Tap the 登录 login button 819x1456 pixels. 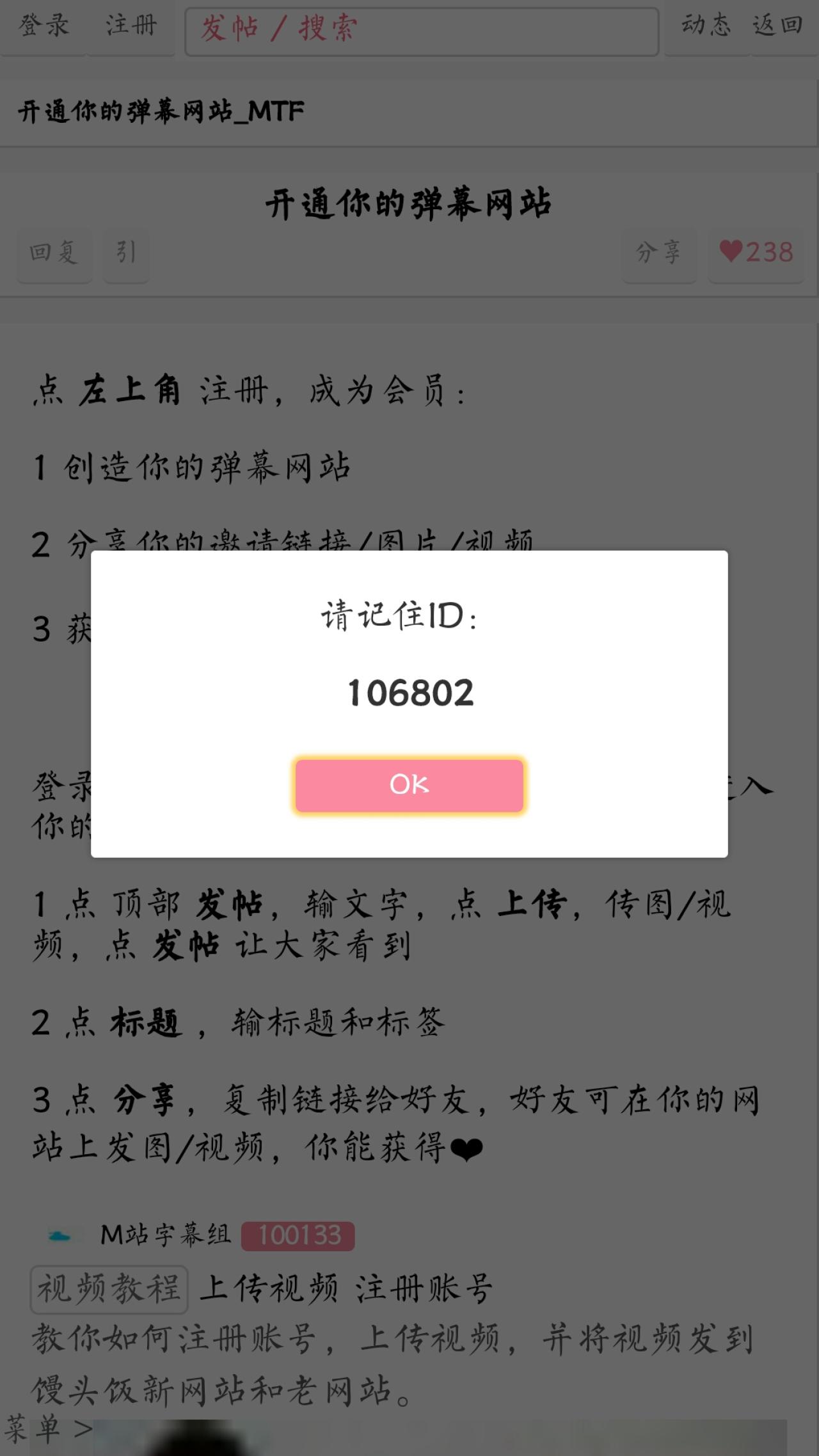pyautogui.click(x=43, y=27)
